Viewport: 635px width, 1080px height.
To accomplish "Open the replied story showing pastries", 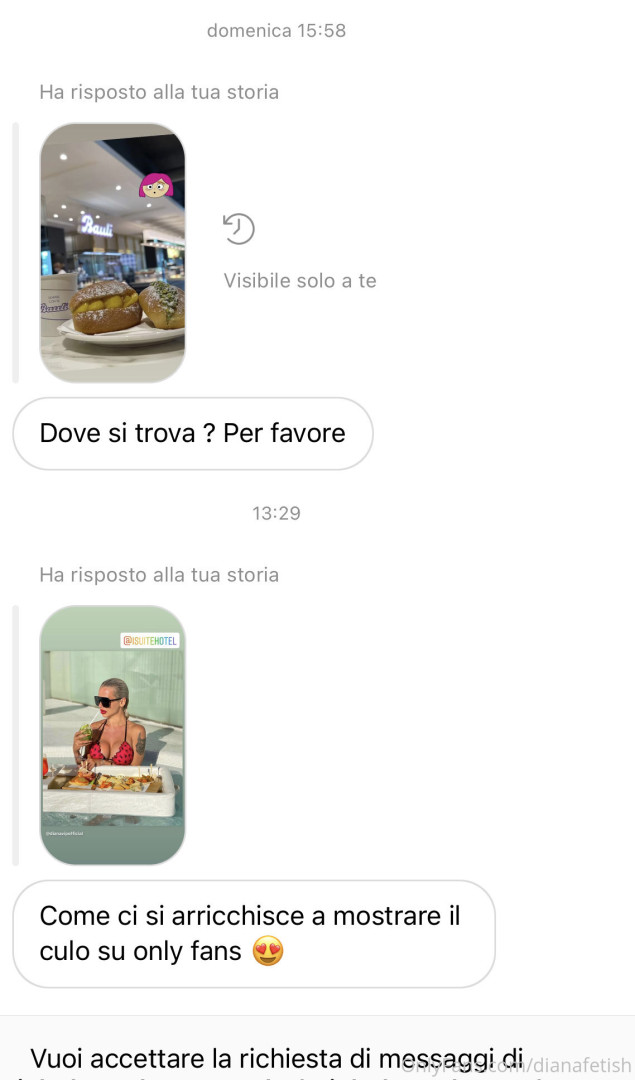I will pyautogui.click(x=112, y=253).
